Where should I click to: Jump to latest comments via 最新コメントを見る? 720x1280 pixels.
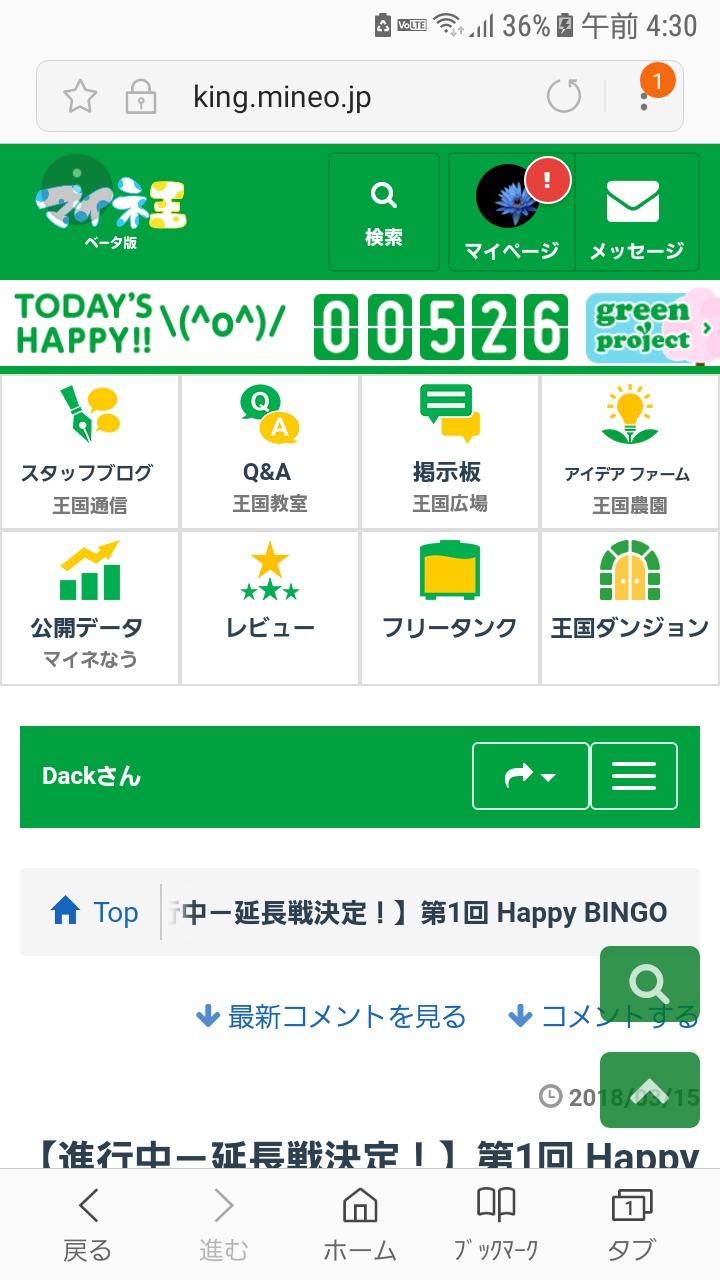332,1017
